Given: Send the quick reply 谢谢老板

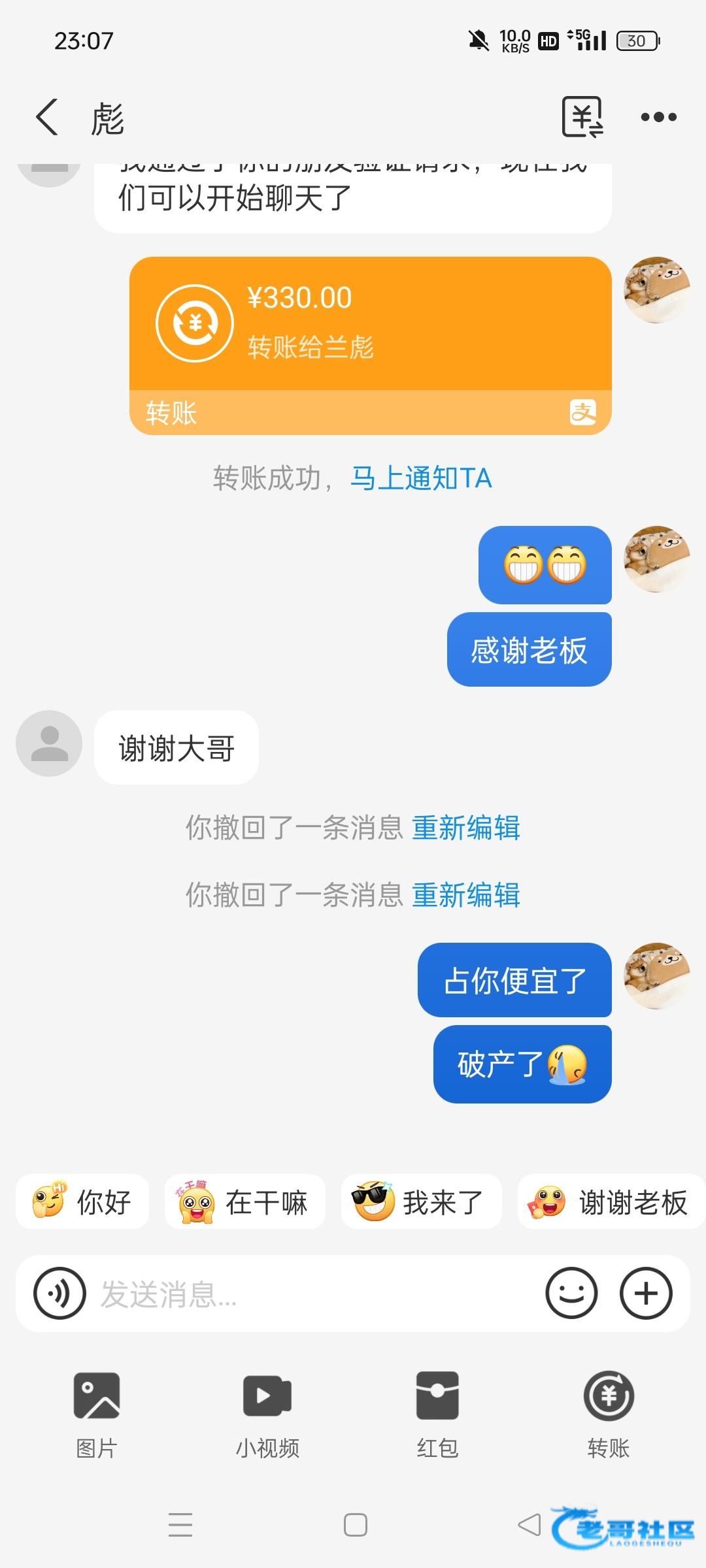Looking at the screenshot, I should pos(611,1202).
